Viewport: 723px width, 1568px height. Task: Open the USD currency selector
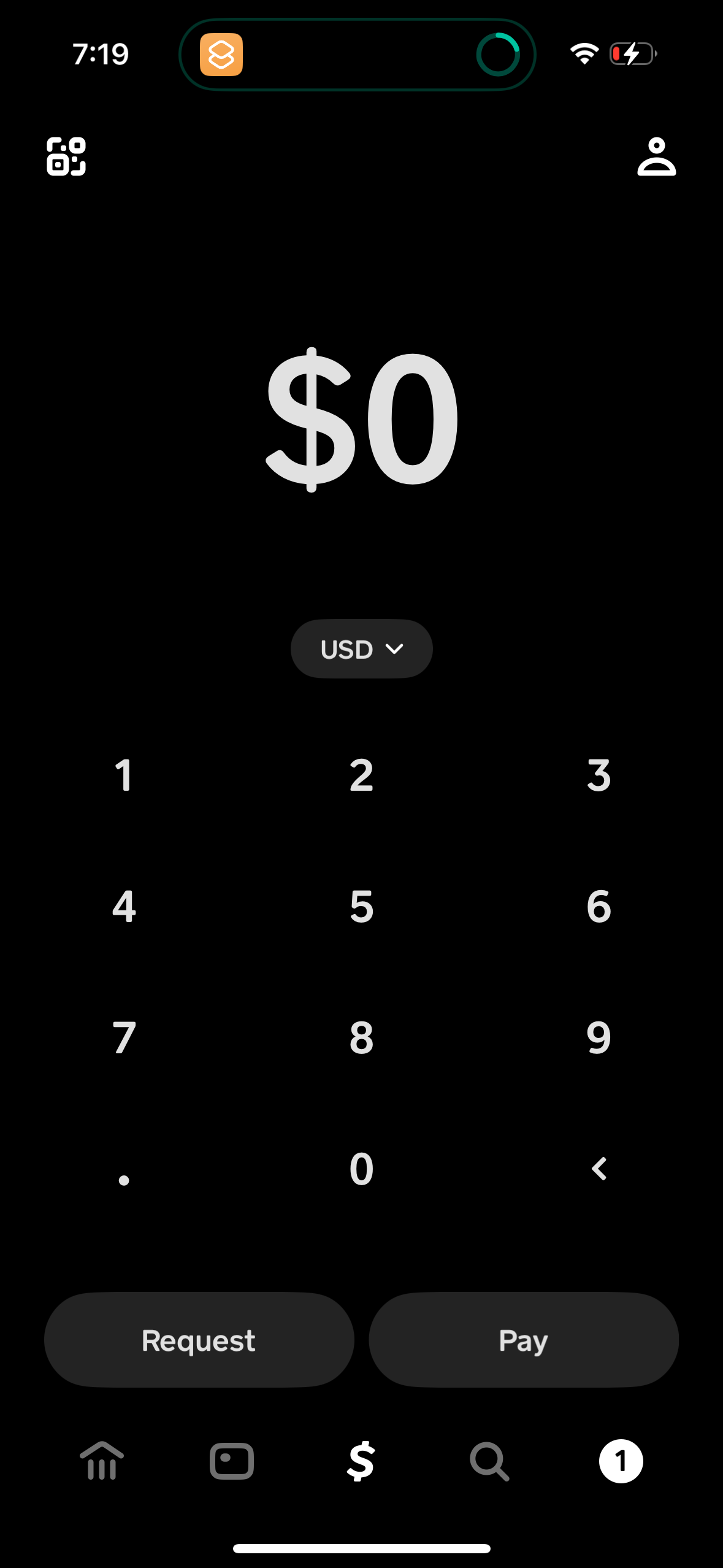pos(361,648)
